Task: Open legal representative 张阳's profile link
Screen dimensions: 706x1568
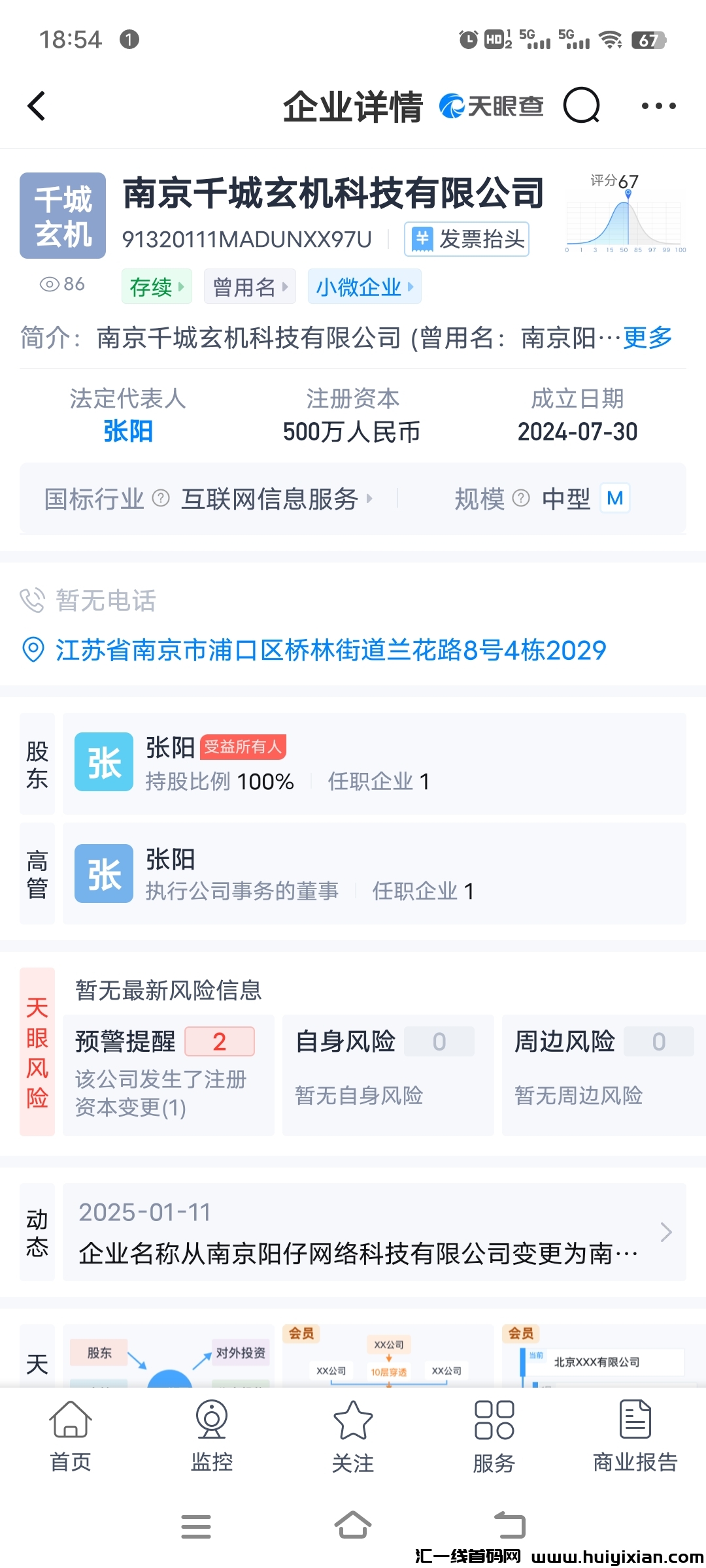Action: 128,431
